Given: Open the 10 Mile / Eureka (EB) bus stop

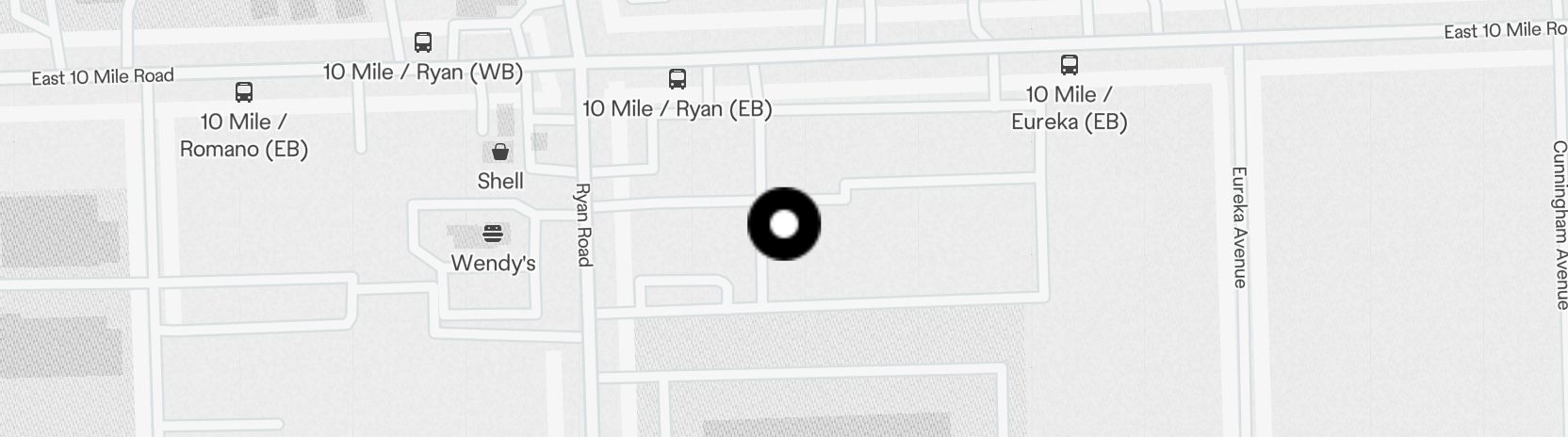Looking at the screenshot, I should pos(1069,65).
